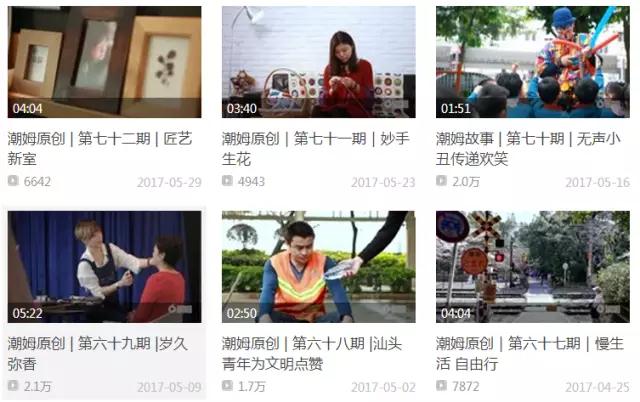Open the video 第六十八期 汕头青年为文明点赞
This screenshot has height=402, width=640.
pos(318,267)
